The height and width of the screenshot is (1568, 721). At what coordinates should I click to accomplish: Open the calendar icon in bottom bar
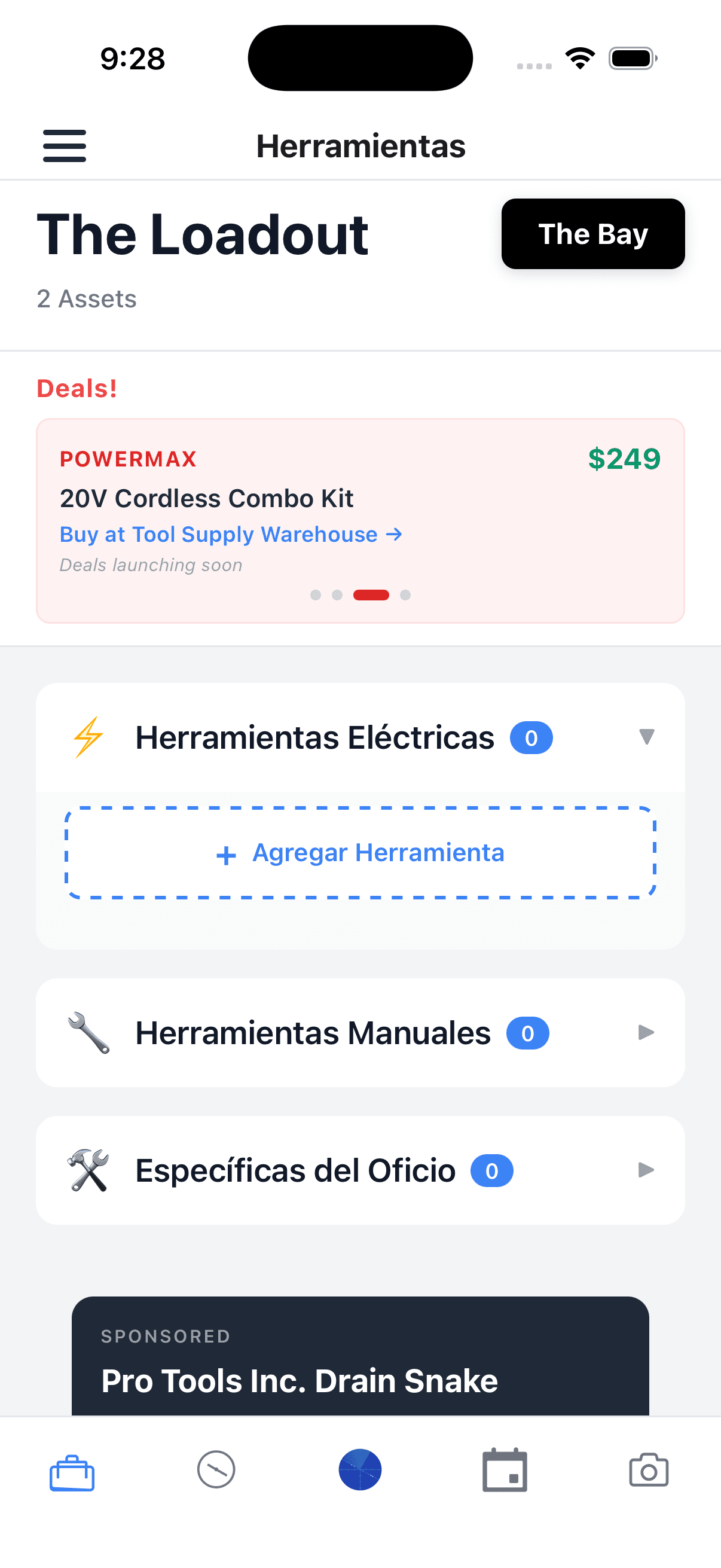pyautogui.click(x=505, y=1469)
